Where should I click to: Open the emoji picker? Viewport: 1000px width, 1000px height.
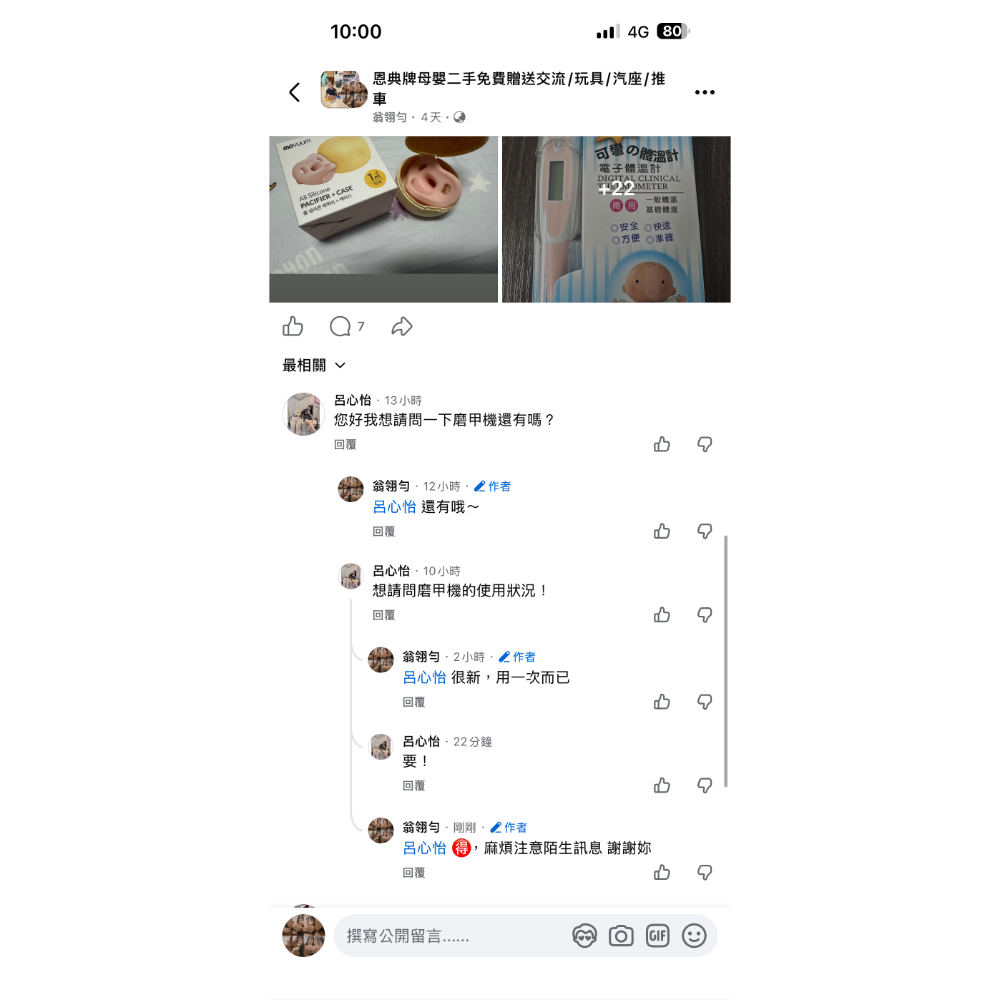(x=694, y=936)
